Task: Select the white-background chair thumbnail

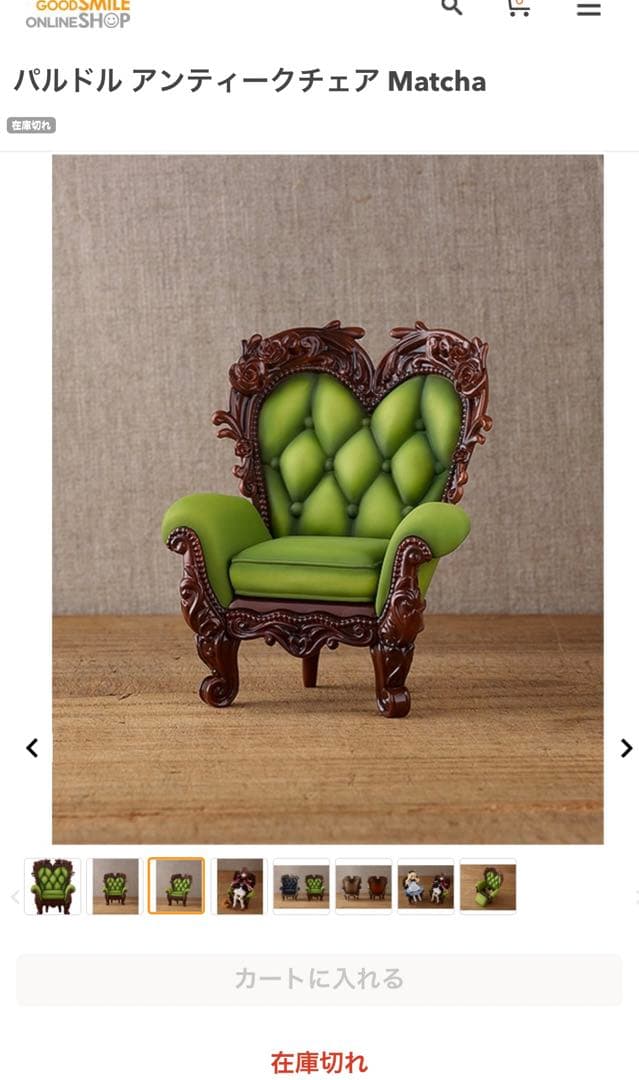Action: point(52,886)
